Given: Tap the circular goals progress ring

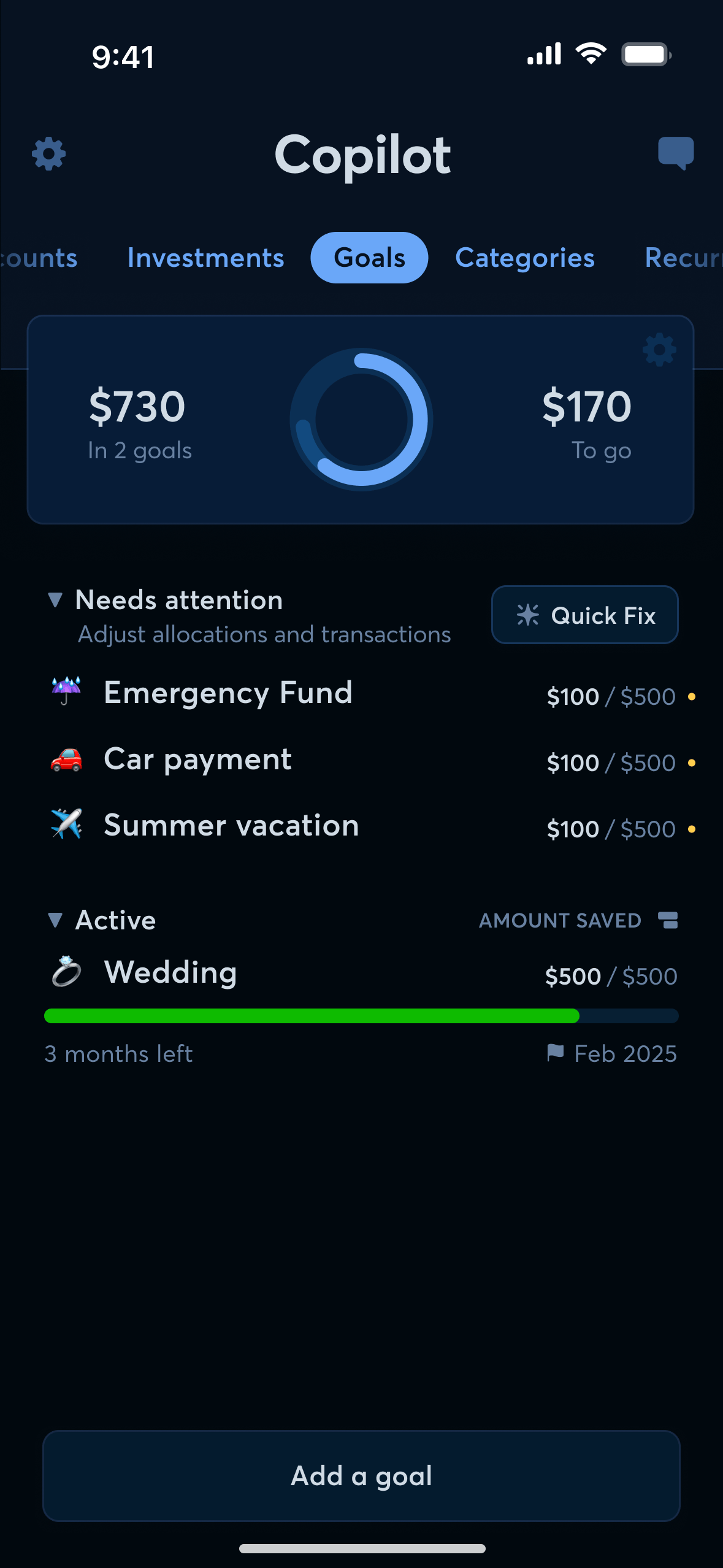Looking at the screenshot, I should (x=361, y=420).
